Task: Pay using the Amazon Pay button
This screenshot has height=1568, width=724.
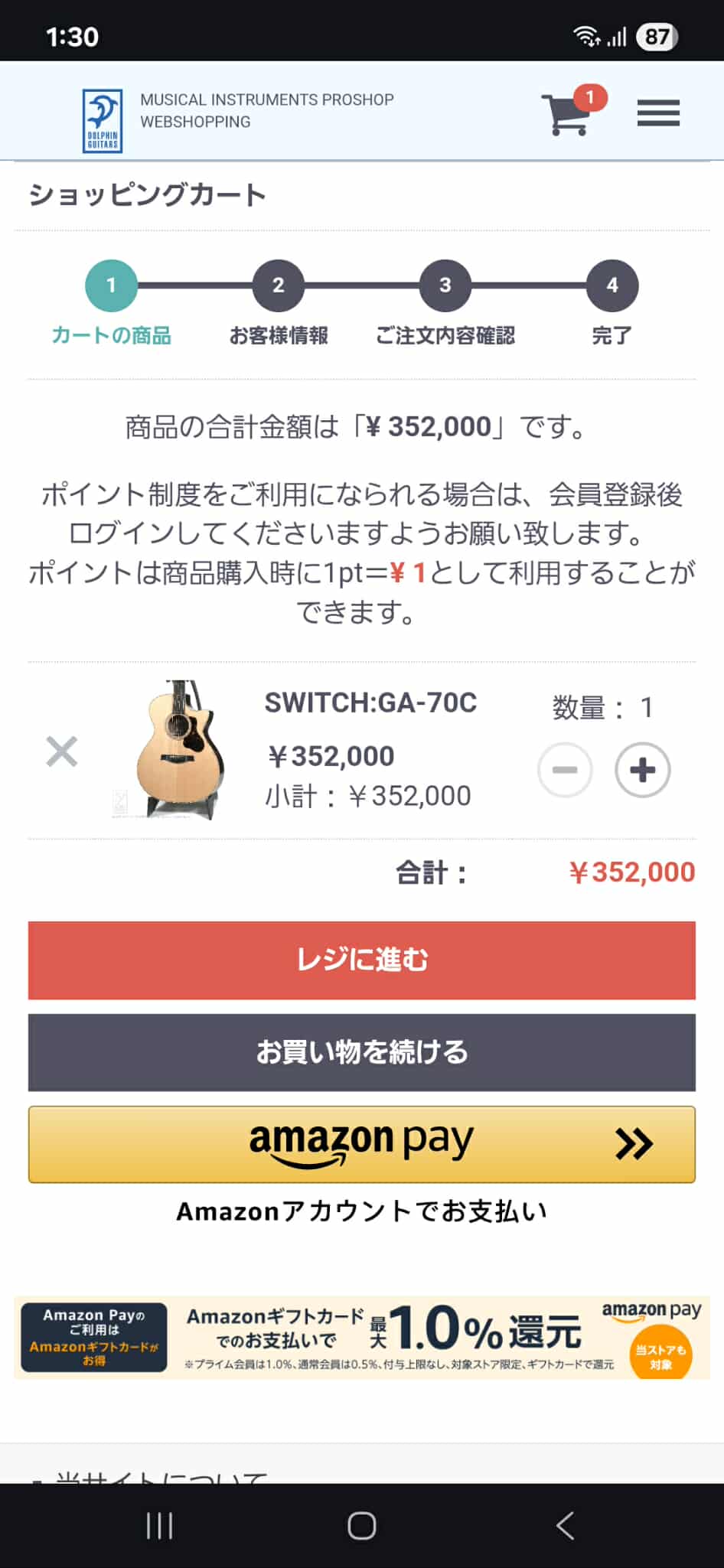Action: [x=362, y=1144]
